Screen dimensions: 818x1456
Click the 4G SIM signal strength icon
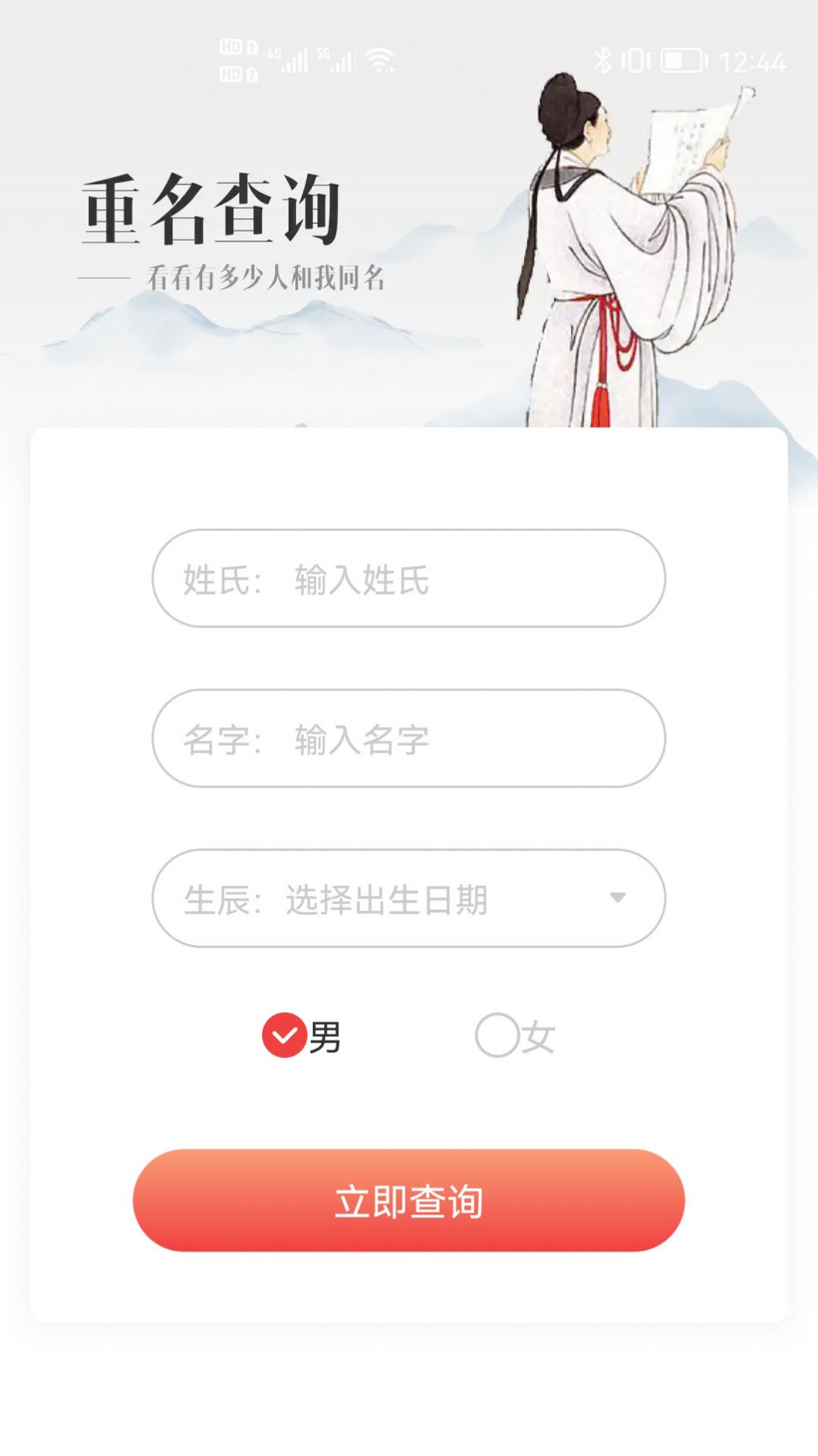[295, 61]
